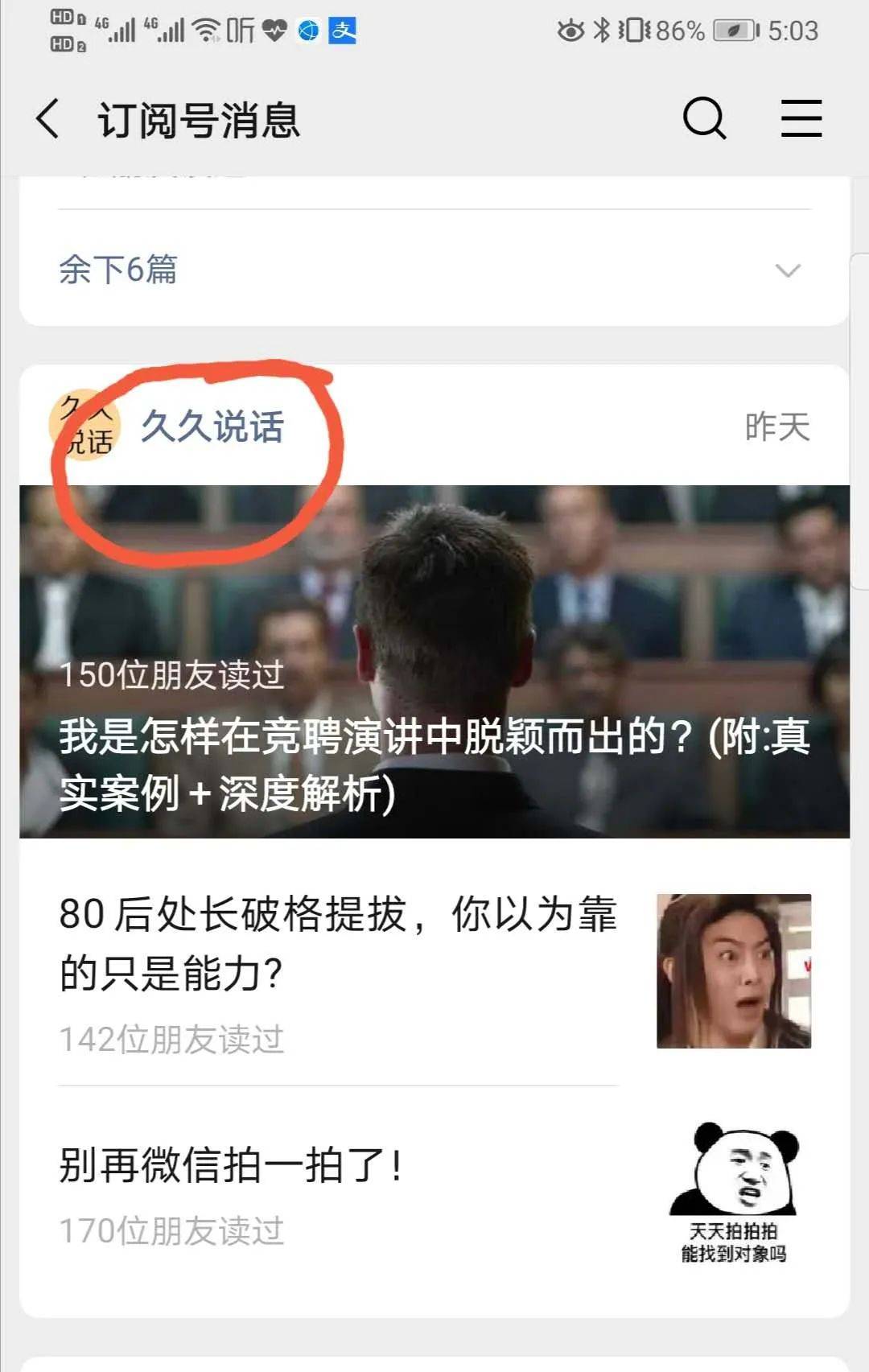The image size is (869, 1372).
Task: Open the 久久说话 account page
Action: pyautogui.click(x=212, y=426)
